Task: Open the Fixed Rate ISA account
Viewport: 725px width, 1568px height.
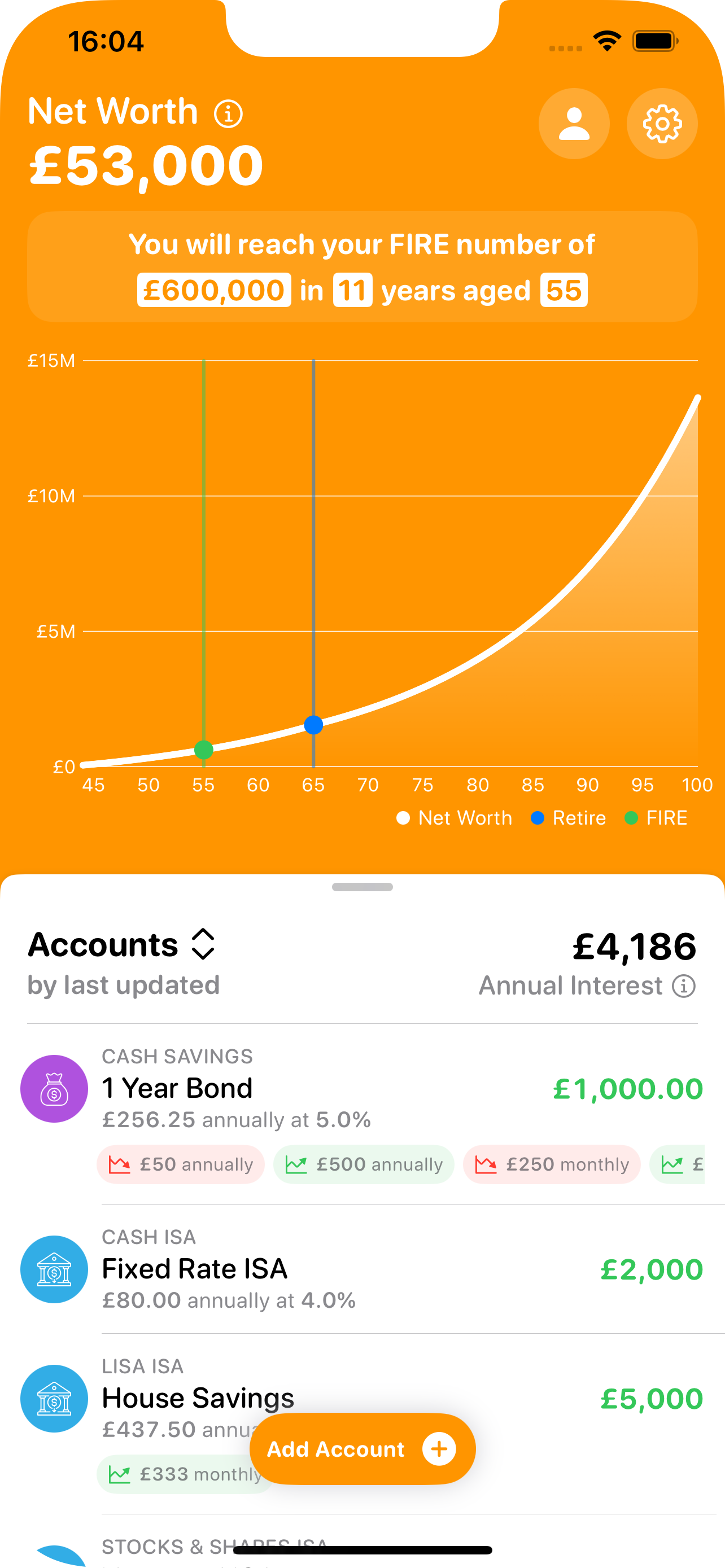Action: tap(362, 1269)
